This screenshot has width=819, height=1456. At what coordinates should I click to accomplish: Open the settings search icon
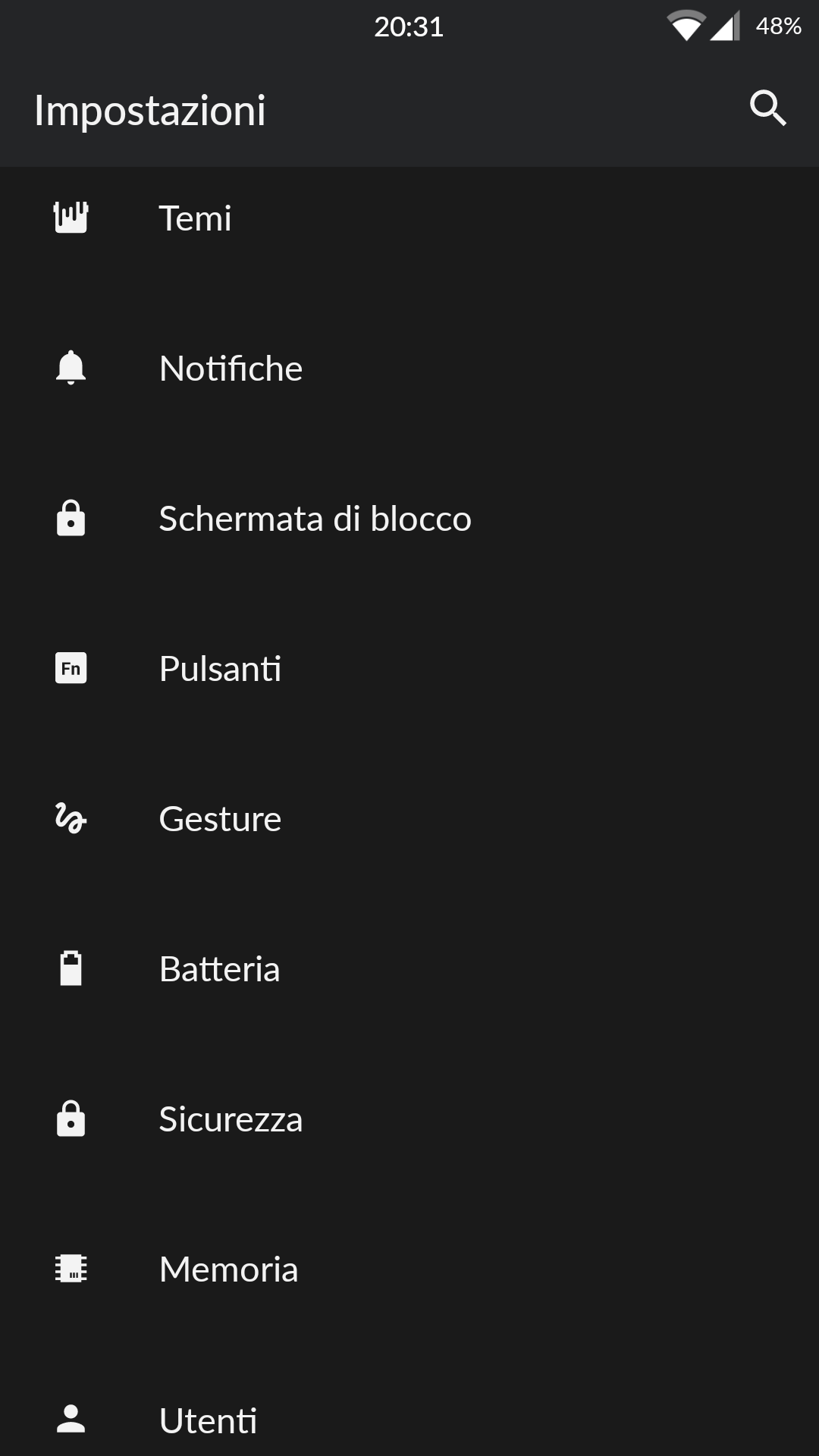pos(767,108)
